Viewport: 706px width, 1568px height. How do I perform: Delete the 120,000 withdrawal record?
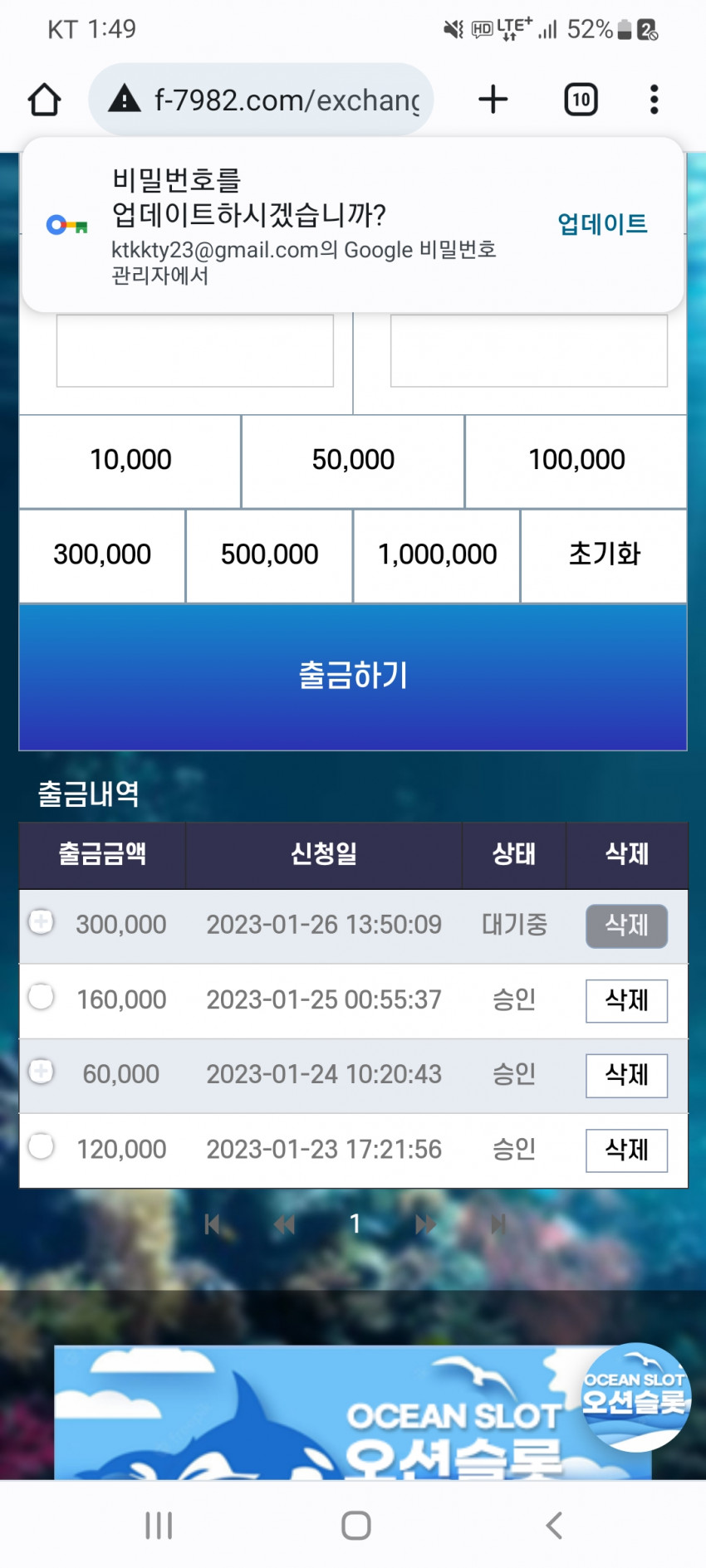pyautogui.click(x=626, y=1150)
